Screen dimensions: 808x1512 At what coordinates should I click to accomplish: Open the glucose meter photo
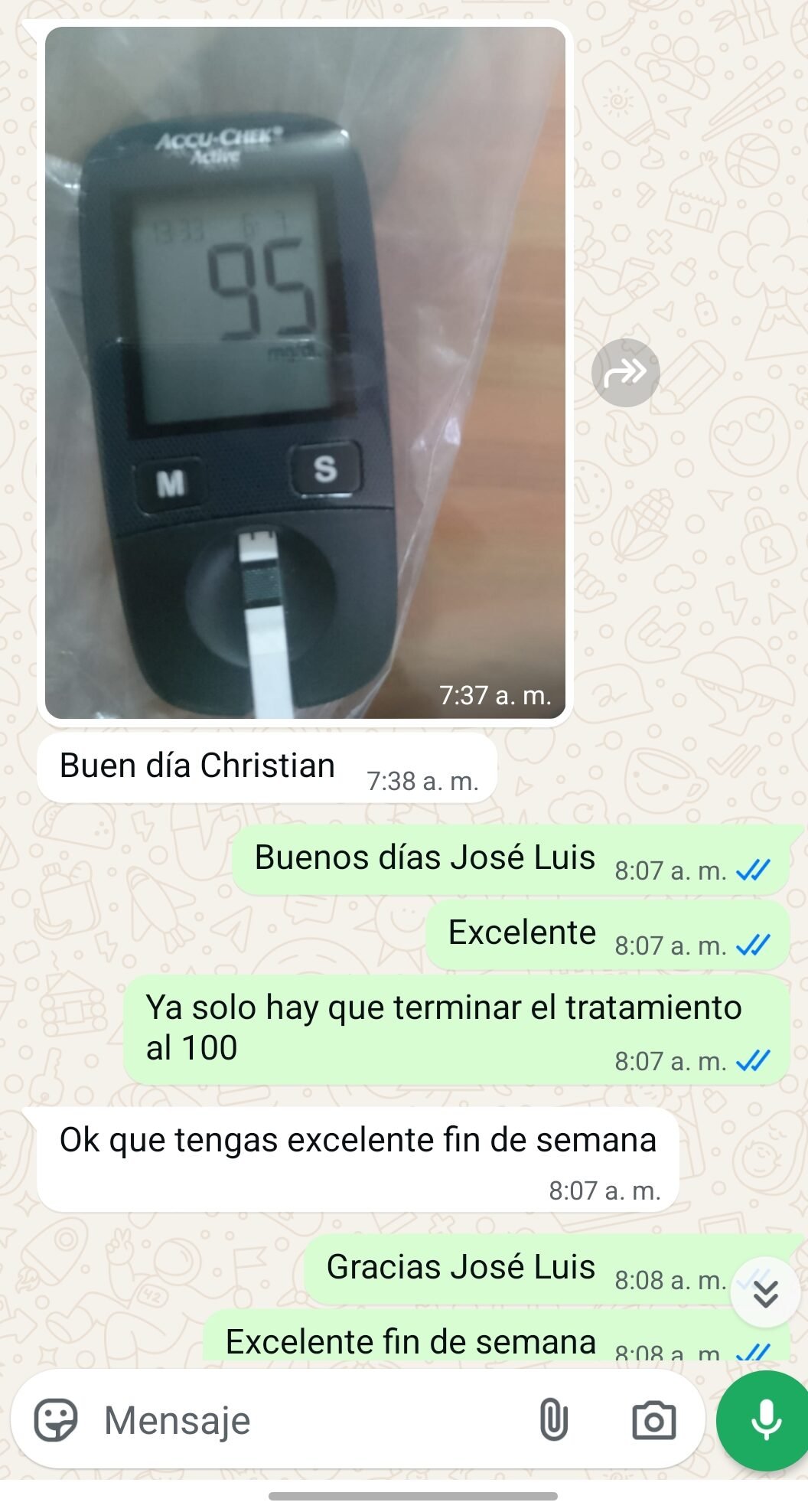click(x=305, y=373)
